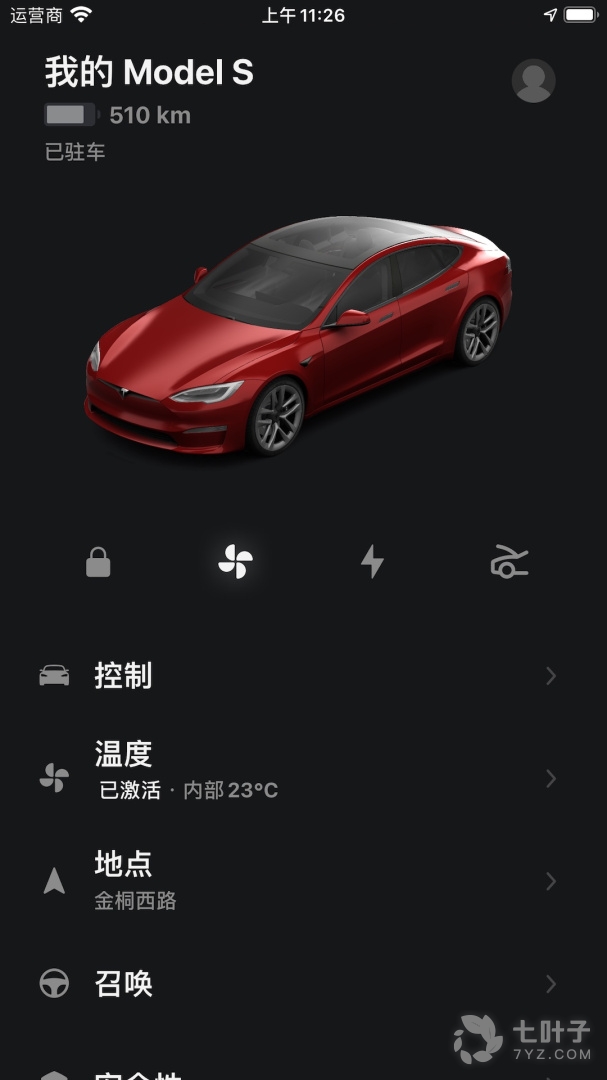The height and width of the screenshot is (1080, 607).
Task: Open the front trunk quick action
Action: point(509,562)
